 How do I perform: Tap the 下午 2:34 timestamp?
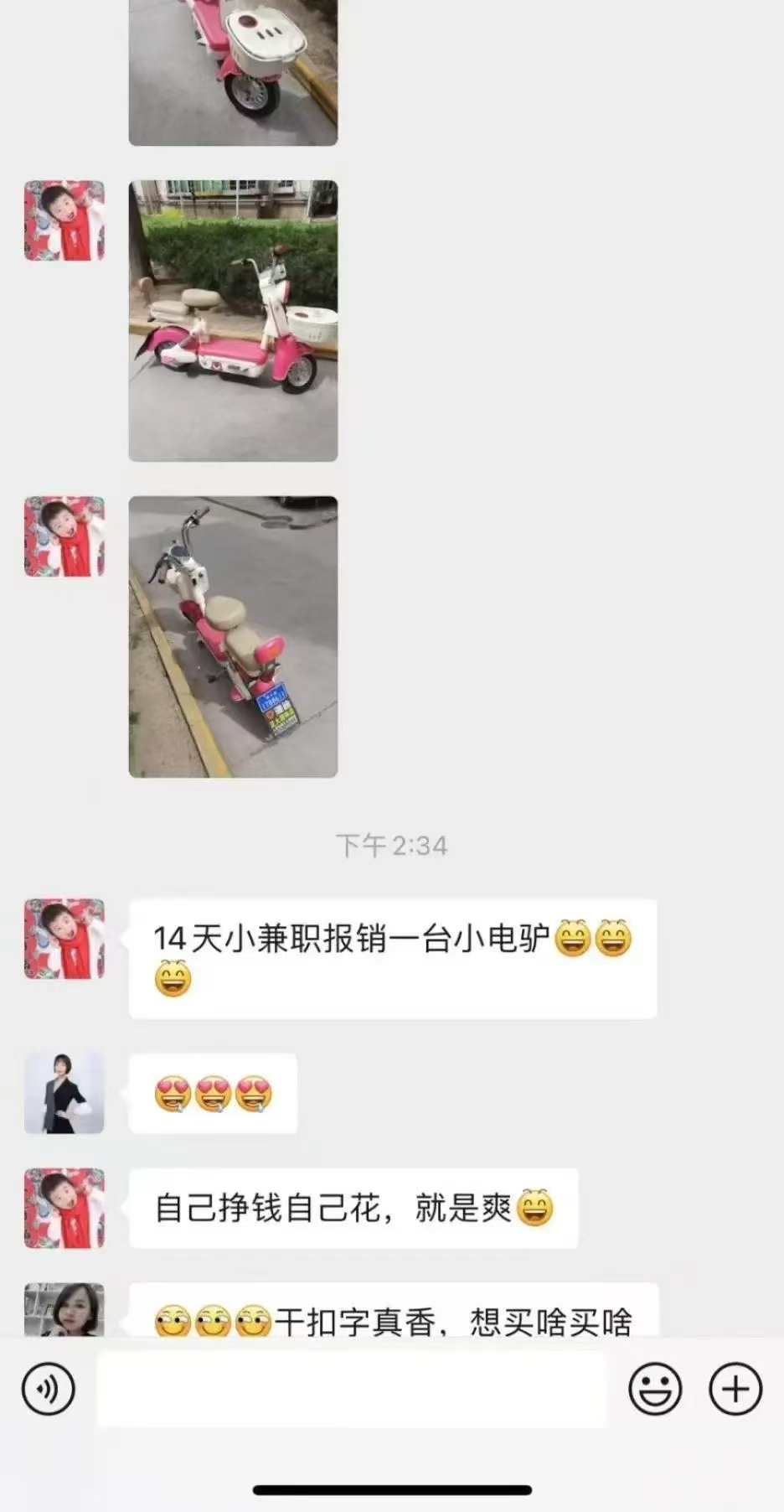392,847
